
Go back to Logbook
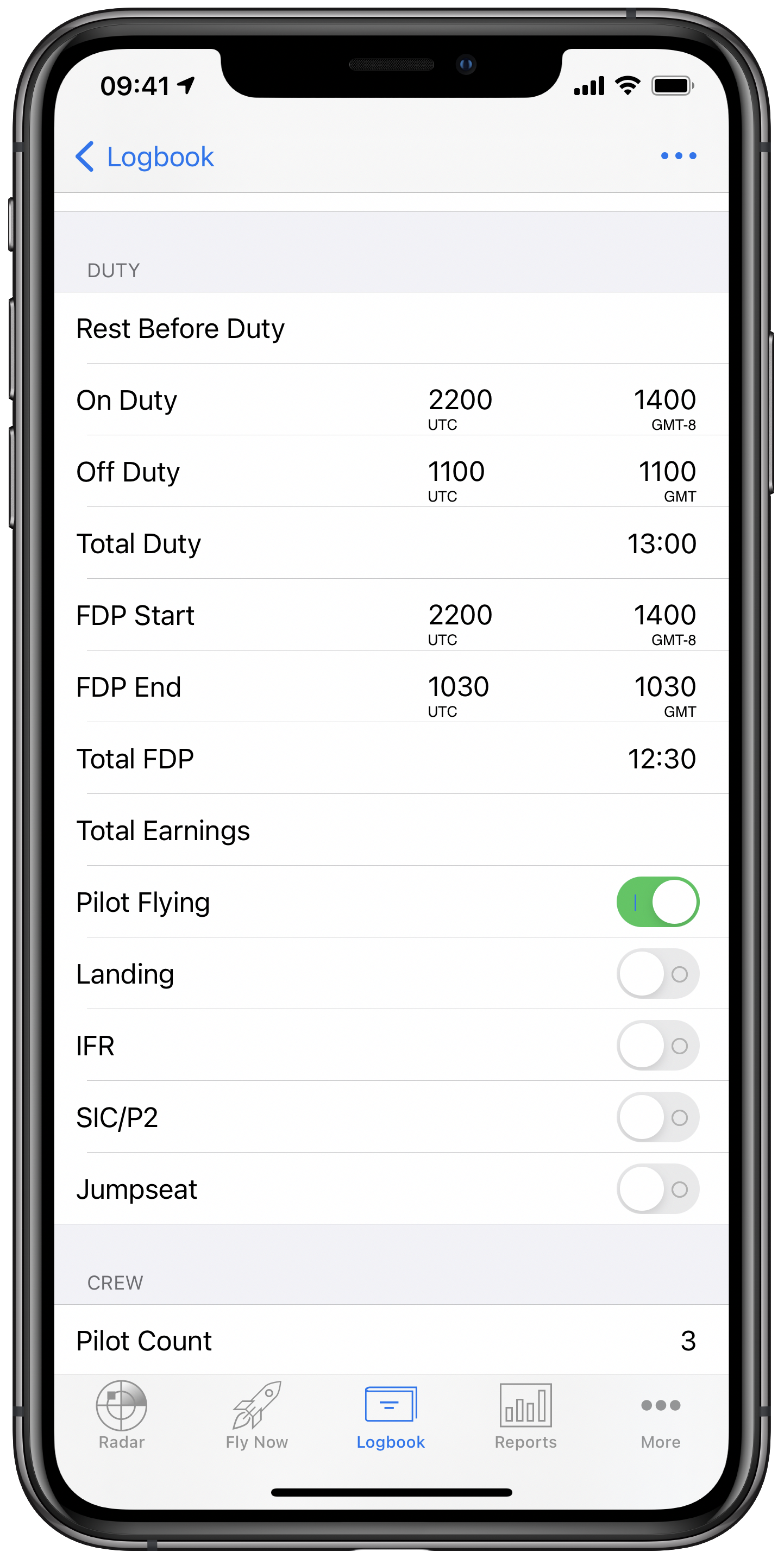145,157
